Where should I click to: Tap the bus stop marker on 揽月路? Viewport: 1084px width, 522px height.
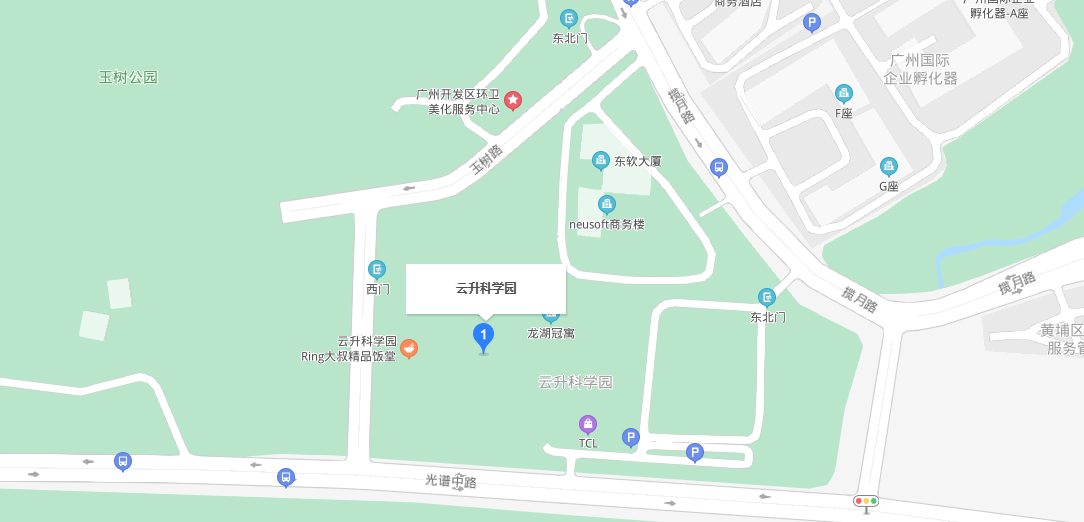tap(719, 167)
